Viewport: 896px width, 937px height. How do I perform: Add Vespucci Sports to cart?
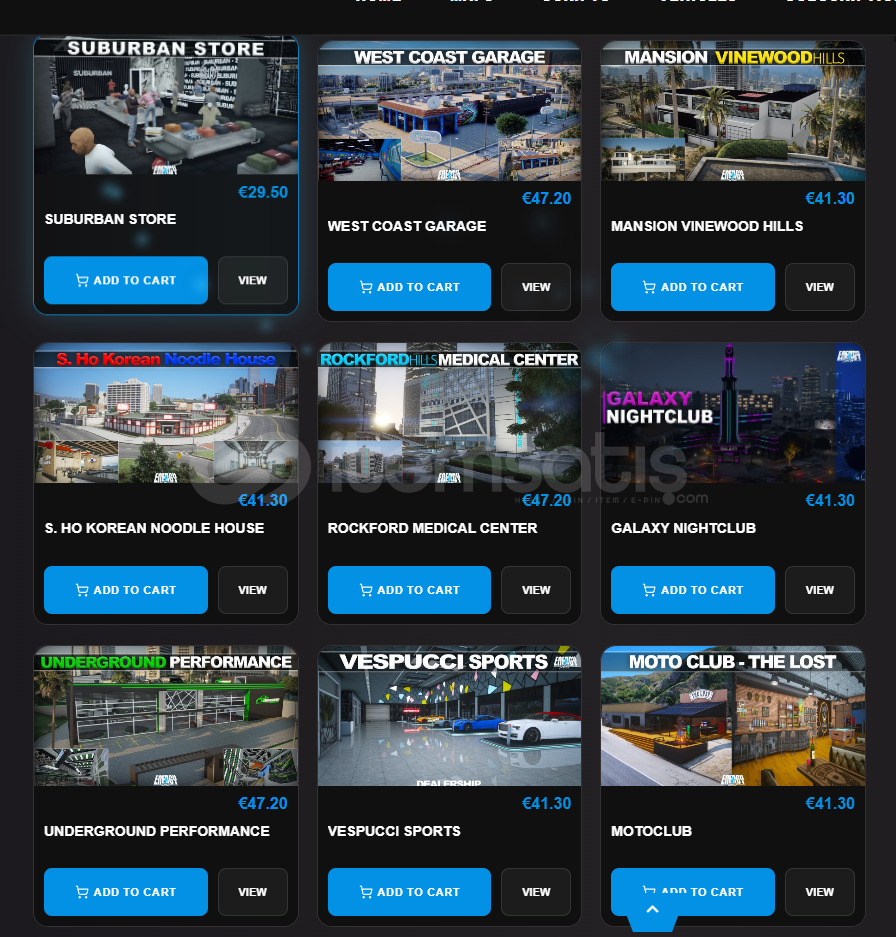click(x=409, y=892)
